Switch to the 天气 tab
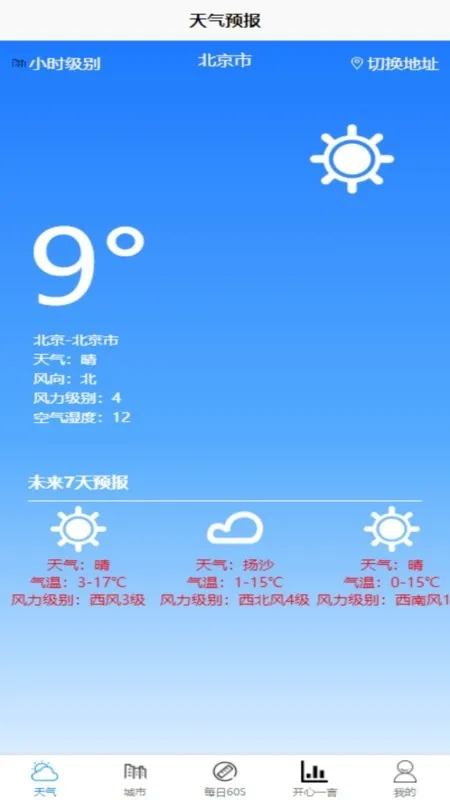 [x=45, y=779]
